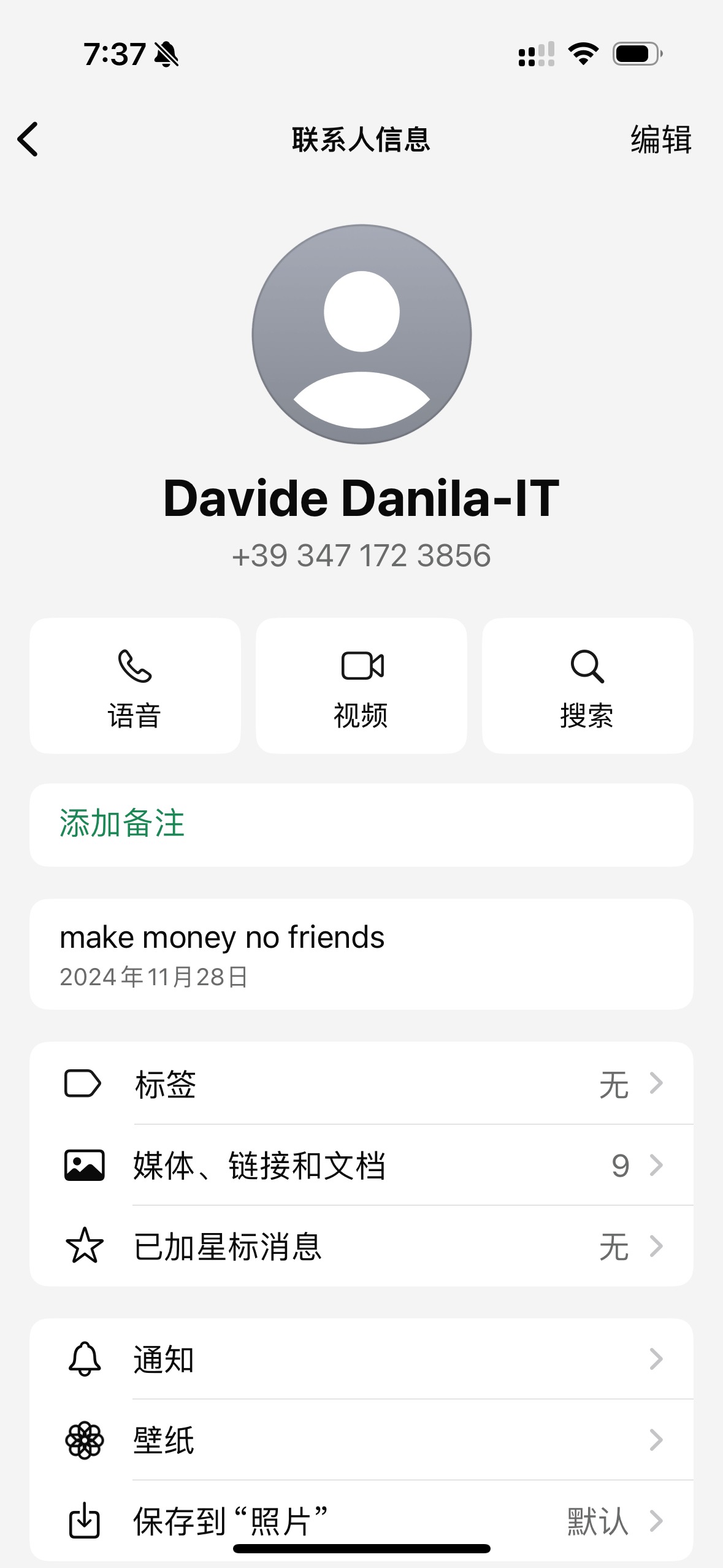Image resolution: width=723 pixels, height=1568 pixels.
Task: Open 通知 settings via its chevron
Action: click(x=657, y=1360)
